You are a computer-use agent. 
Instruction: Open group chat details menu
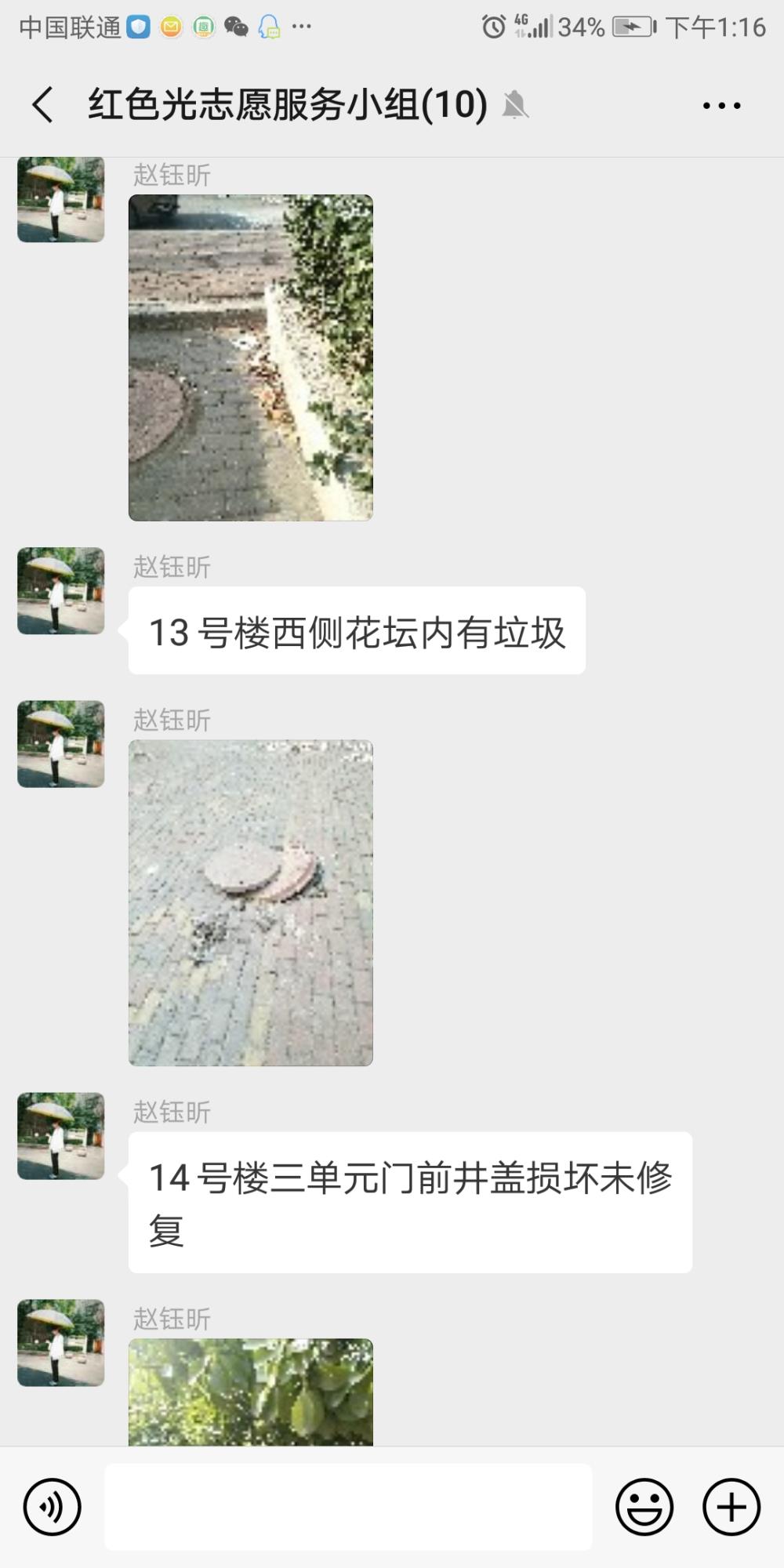(x=722, y=105)
